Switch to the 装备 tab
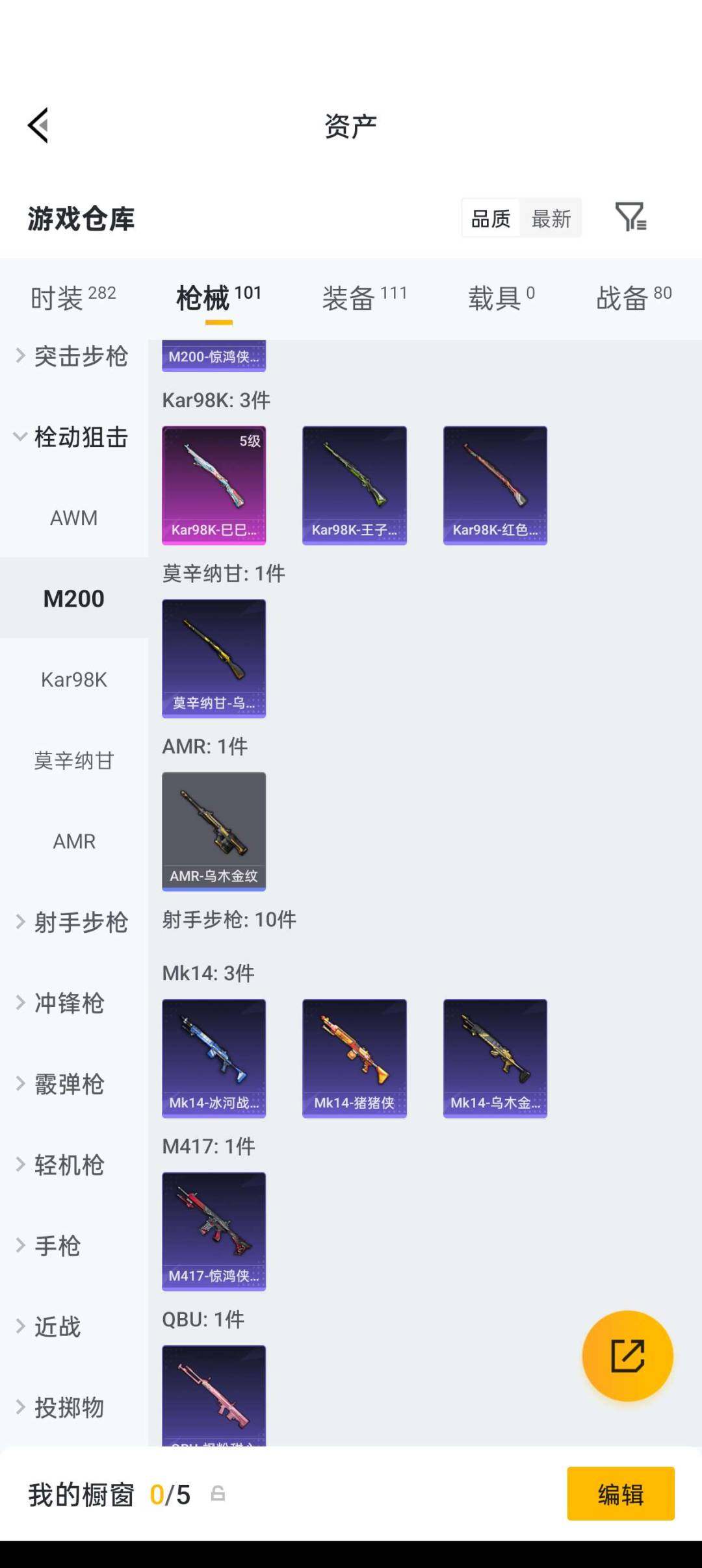 (364, 297)
